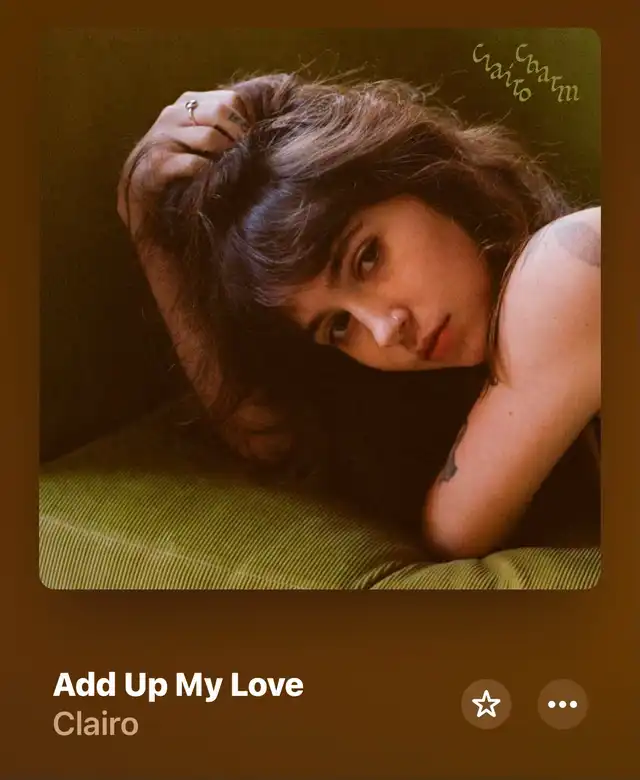Image resolution: width=640 pixels, height=780 pixels.
Task: Tap the Clairo Charm album artwork
Action: point(320,308)
